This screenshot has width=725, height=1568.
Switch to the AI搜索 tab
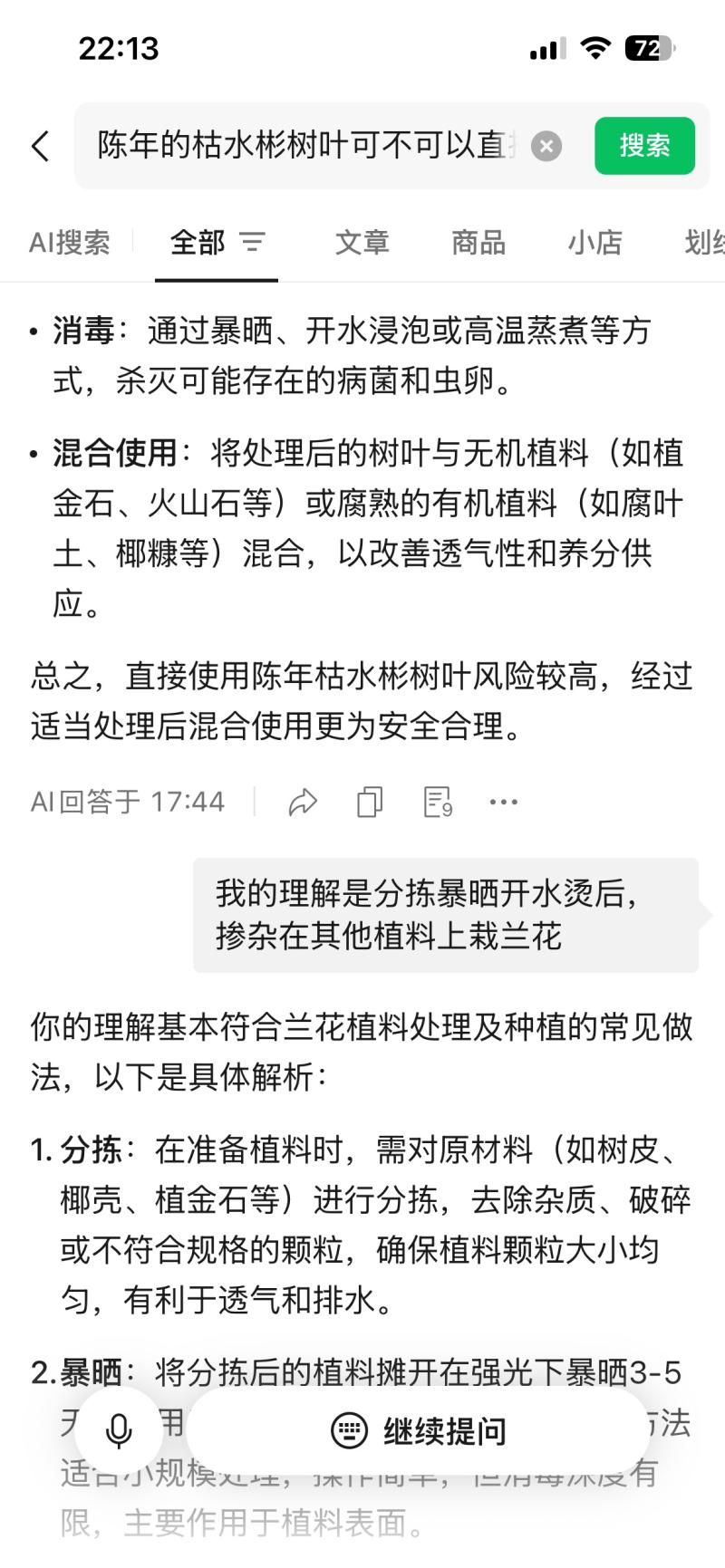click(x=70, y=243)
